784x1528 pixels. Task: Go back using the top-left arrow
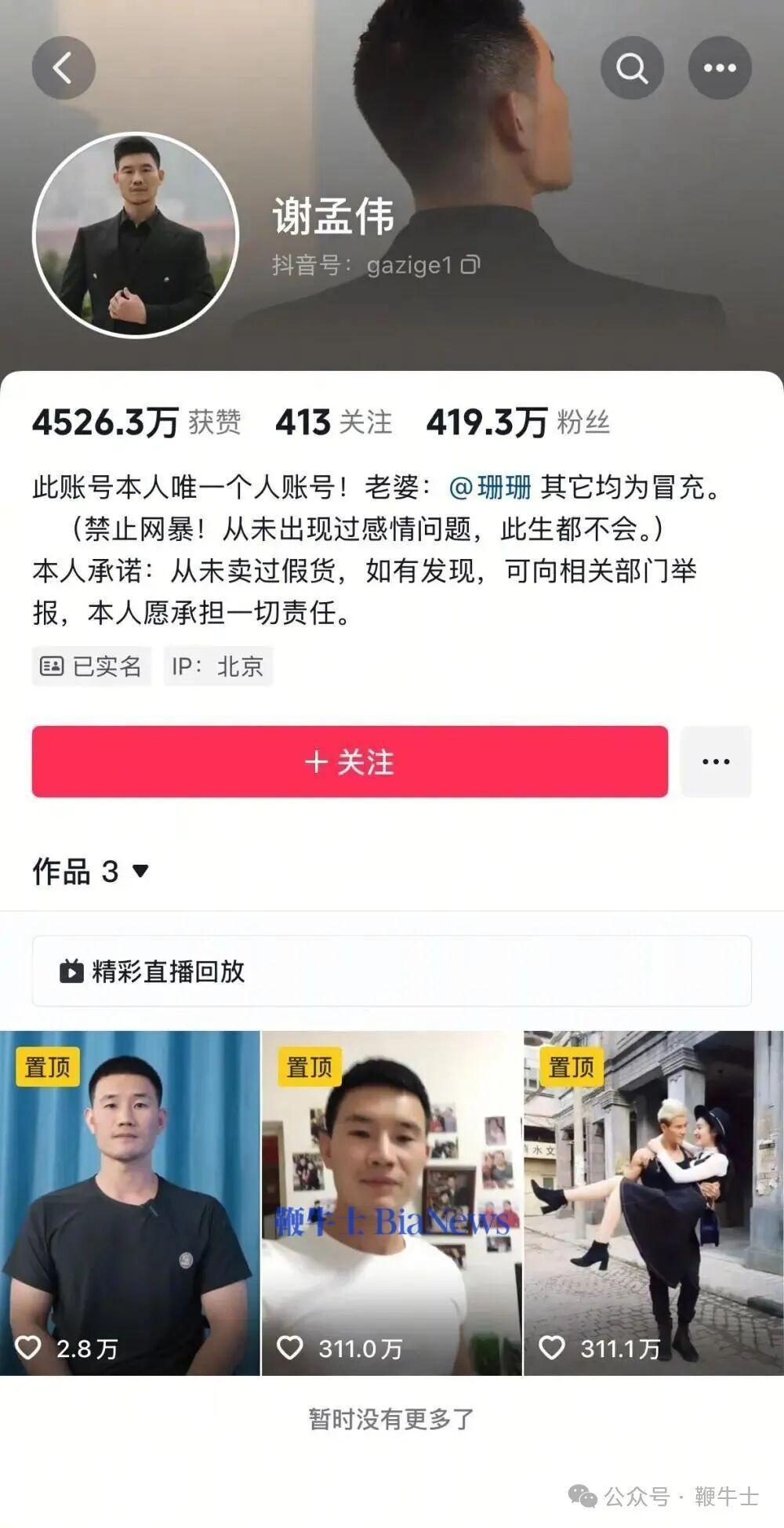point(64,68)
